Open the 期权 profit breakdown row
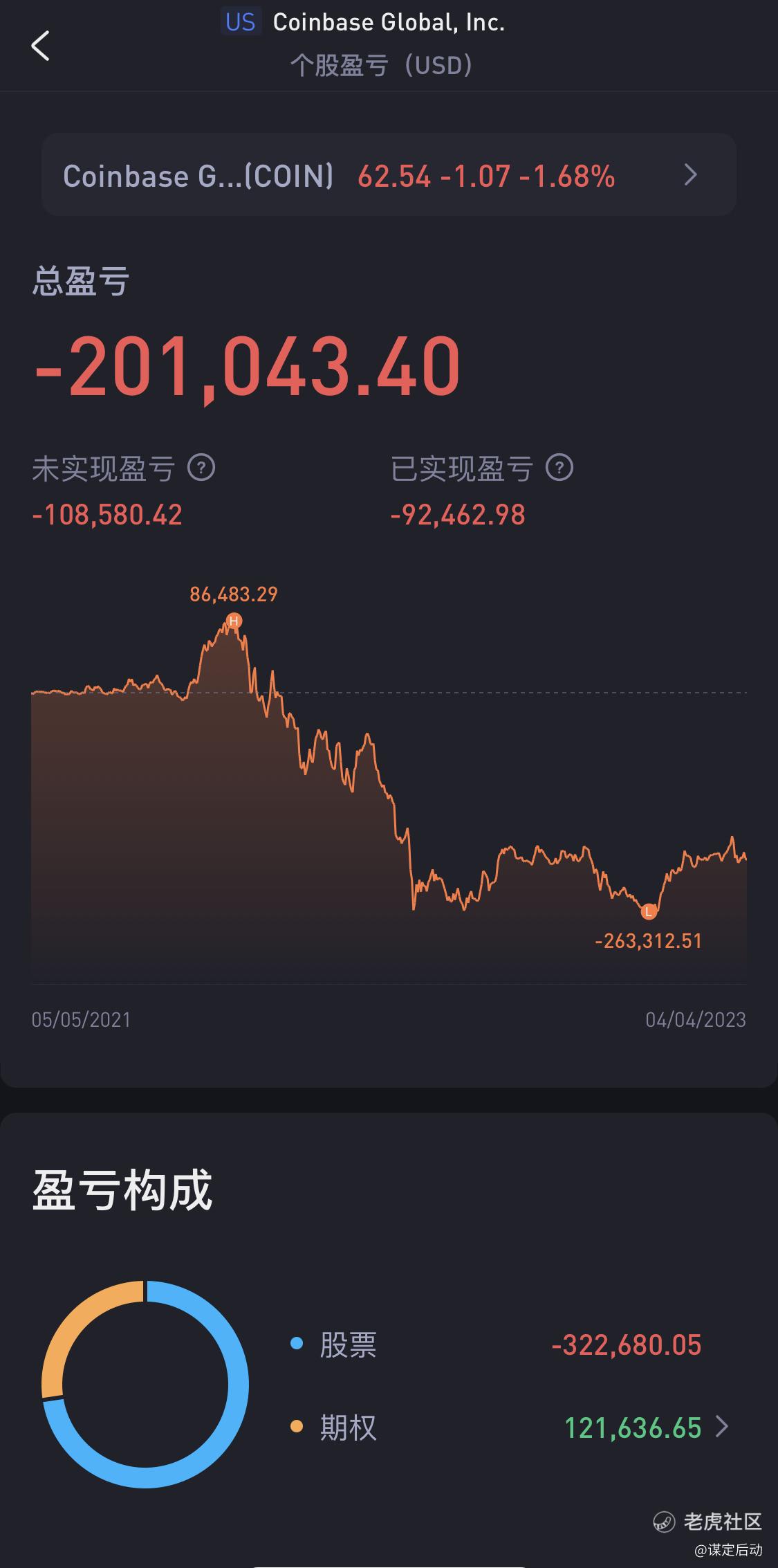The image size is (778, 1568). coord(510,1428)
